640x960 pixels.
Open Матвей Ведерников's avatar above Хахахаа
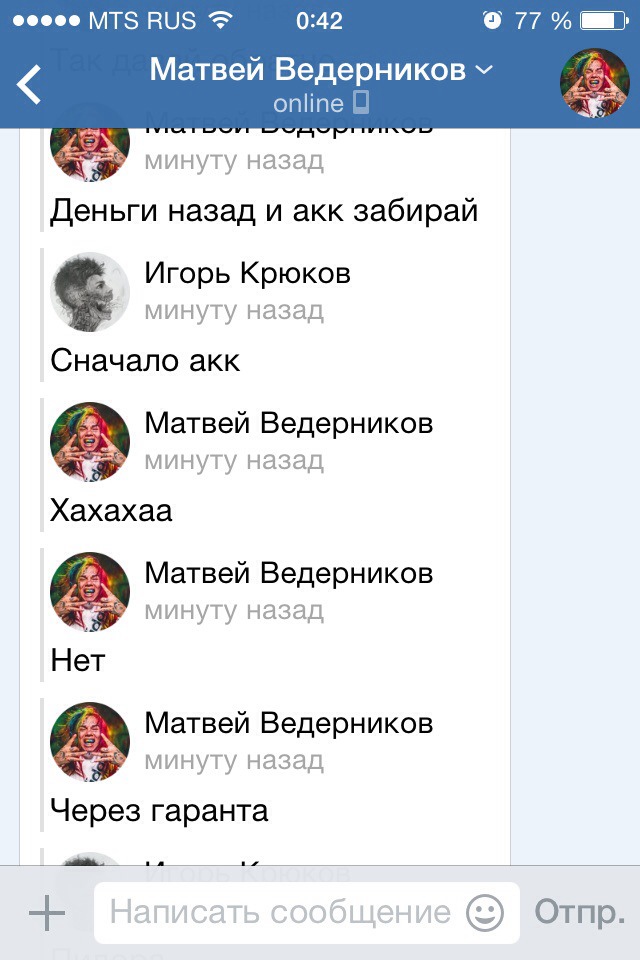[x=90, y=441]
